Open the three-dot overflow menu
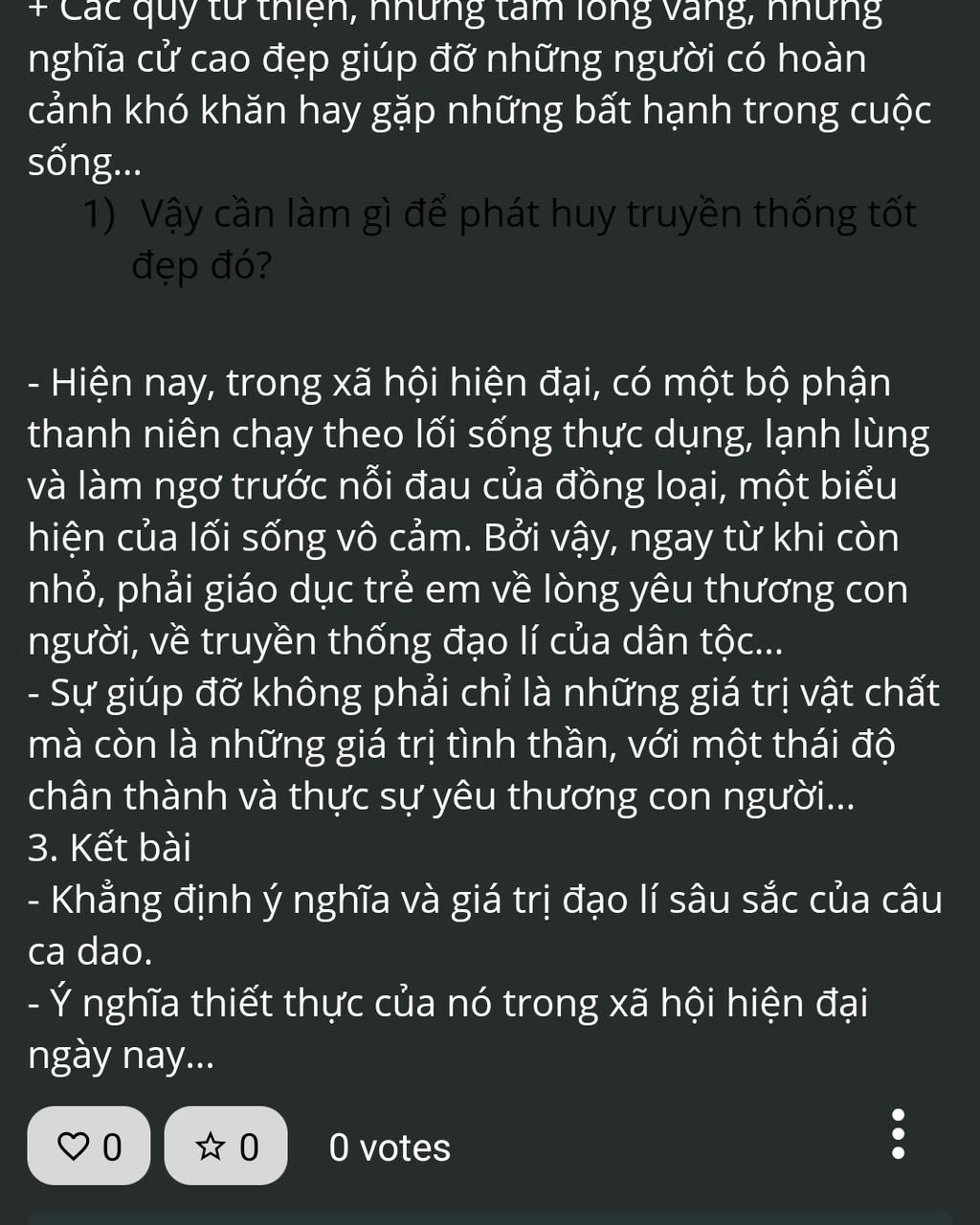The image size is (980, 1225). click(x=897, y=1134)
